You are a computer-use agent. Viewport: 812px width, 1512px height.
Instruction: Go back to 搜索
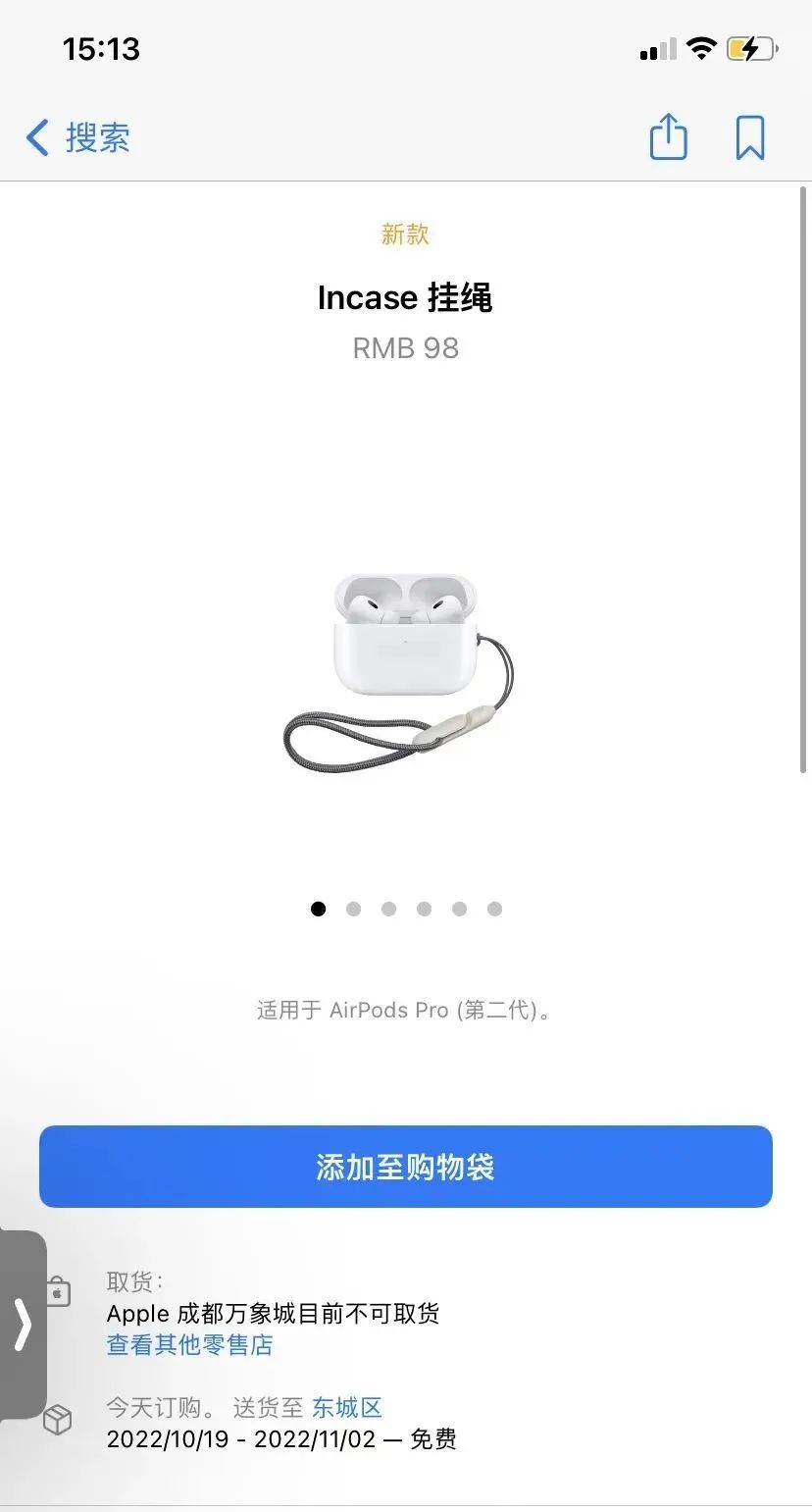coord(78,137)
